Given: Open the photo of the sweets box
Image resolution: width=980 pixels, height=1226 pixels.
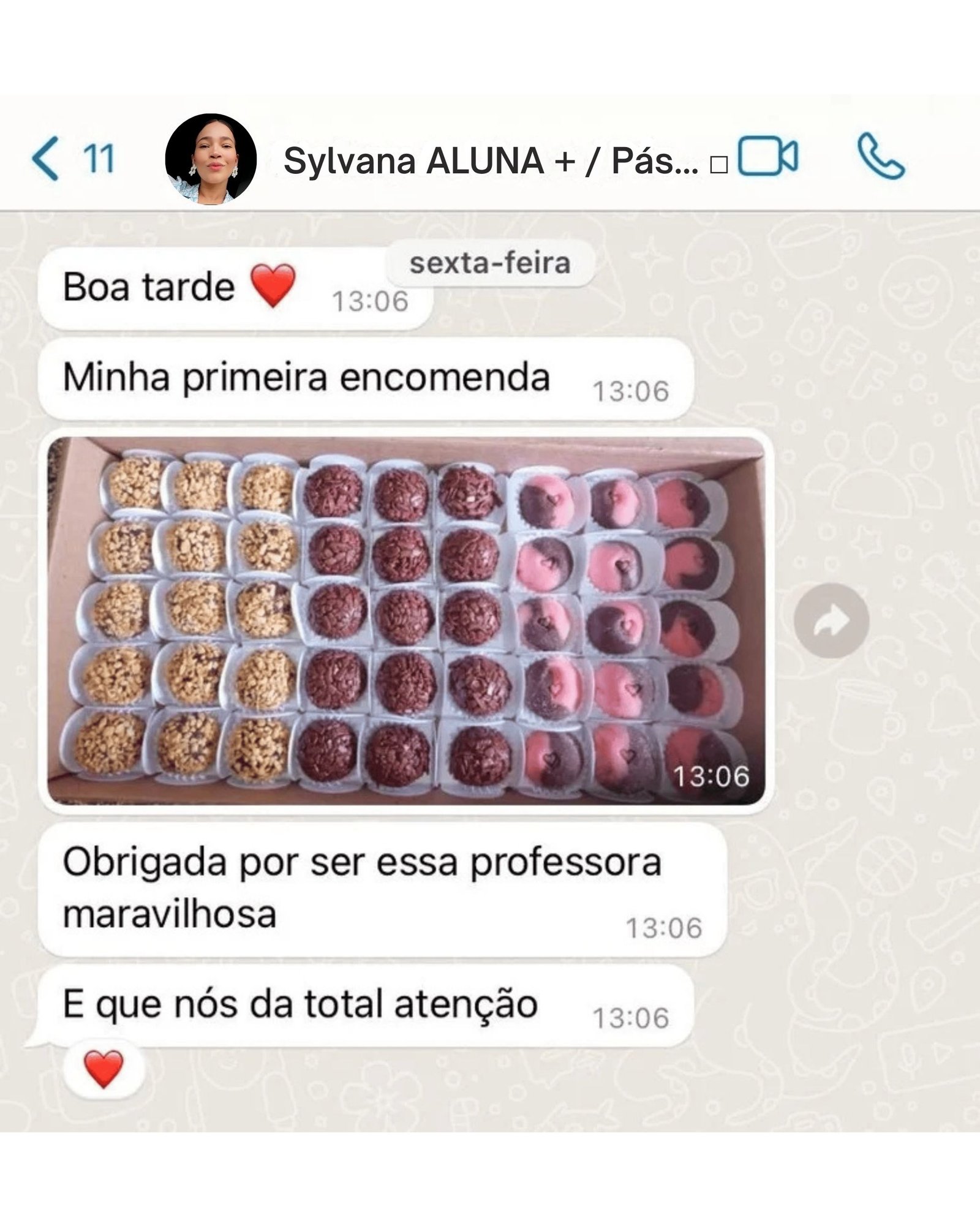Looking at the screenshot, I should point(405,620).
